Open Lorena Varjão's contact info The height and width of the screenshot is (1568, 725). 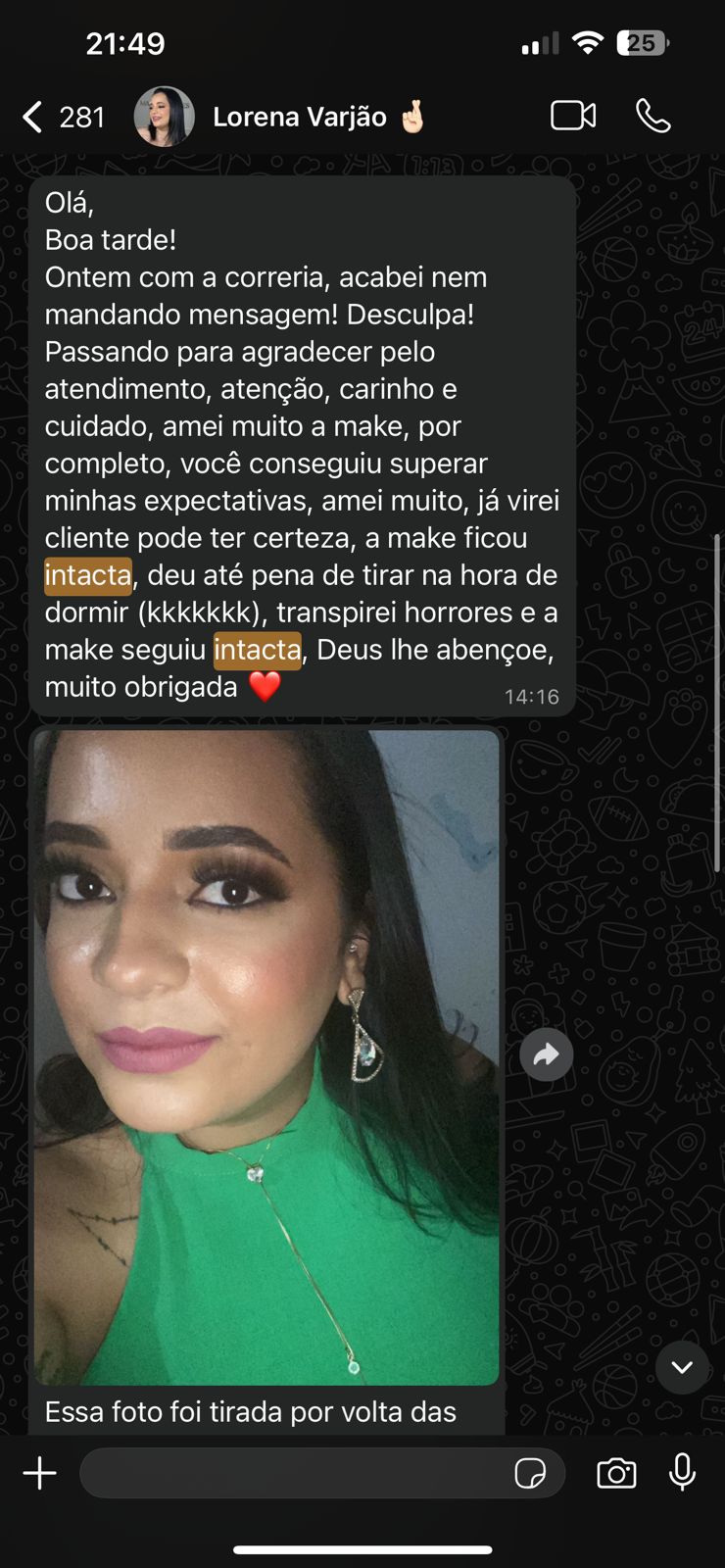coord(299,117)
